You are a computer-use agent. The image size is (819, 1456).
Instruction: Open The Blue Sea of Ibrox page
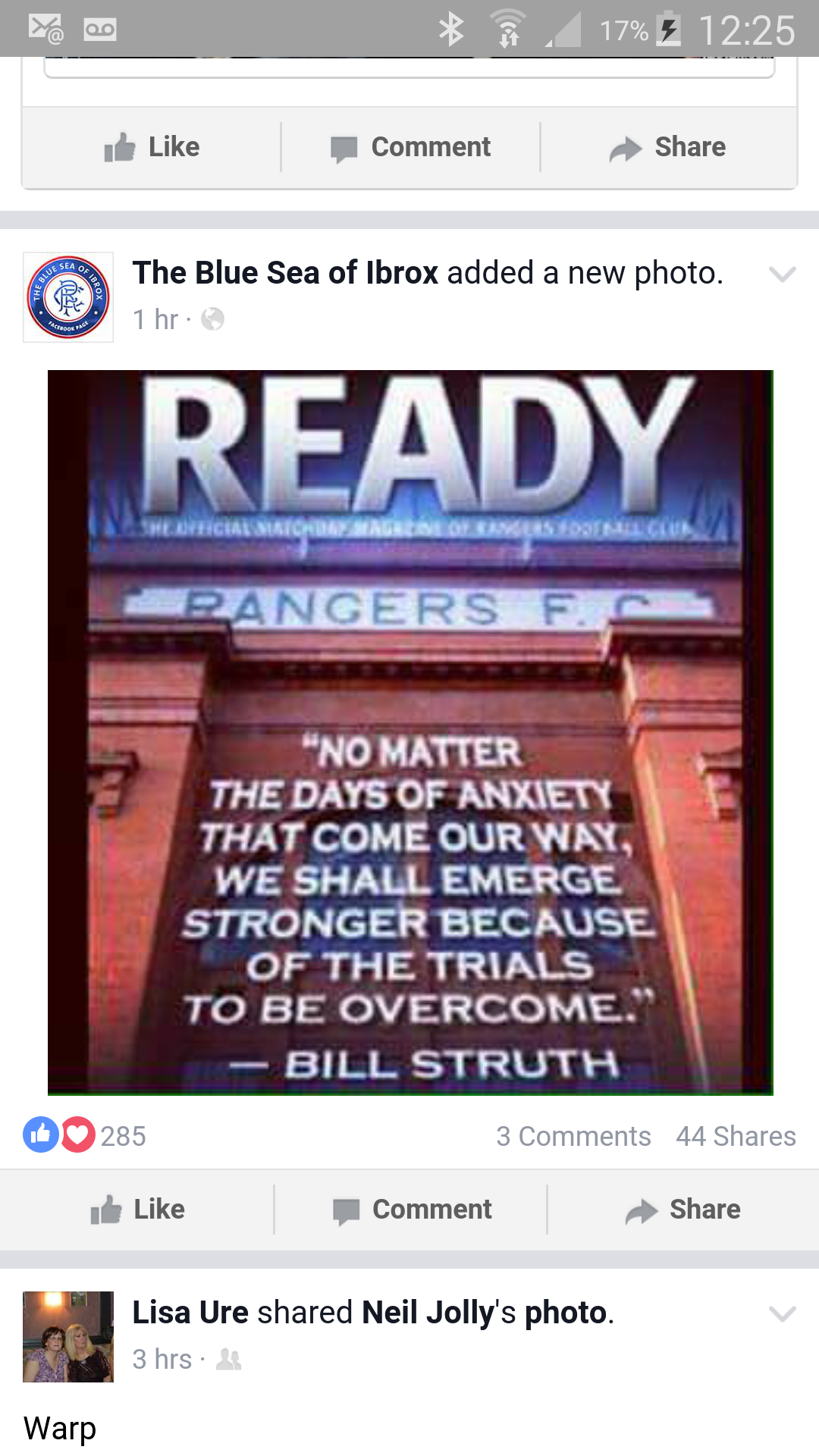point(285,273)
